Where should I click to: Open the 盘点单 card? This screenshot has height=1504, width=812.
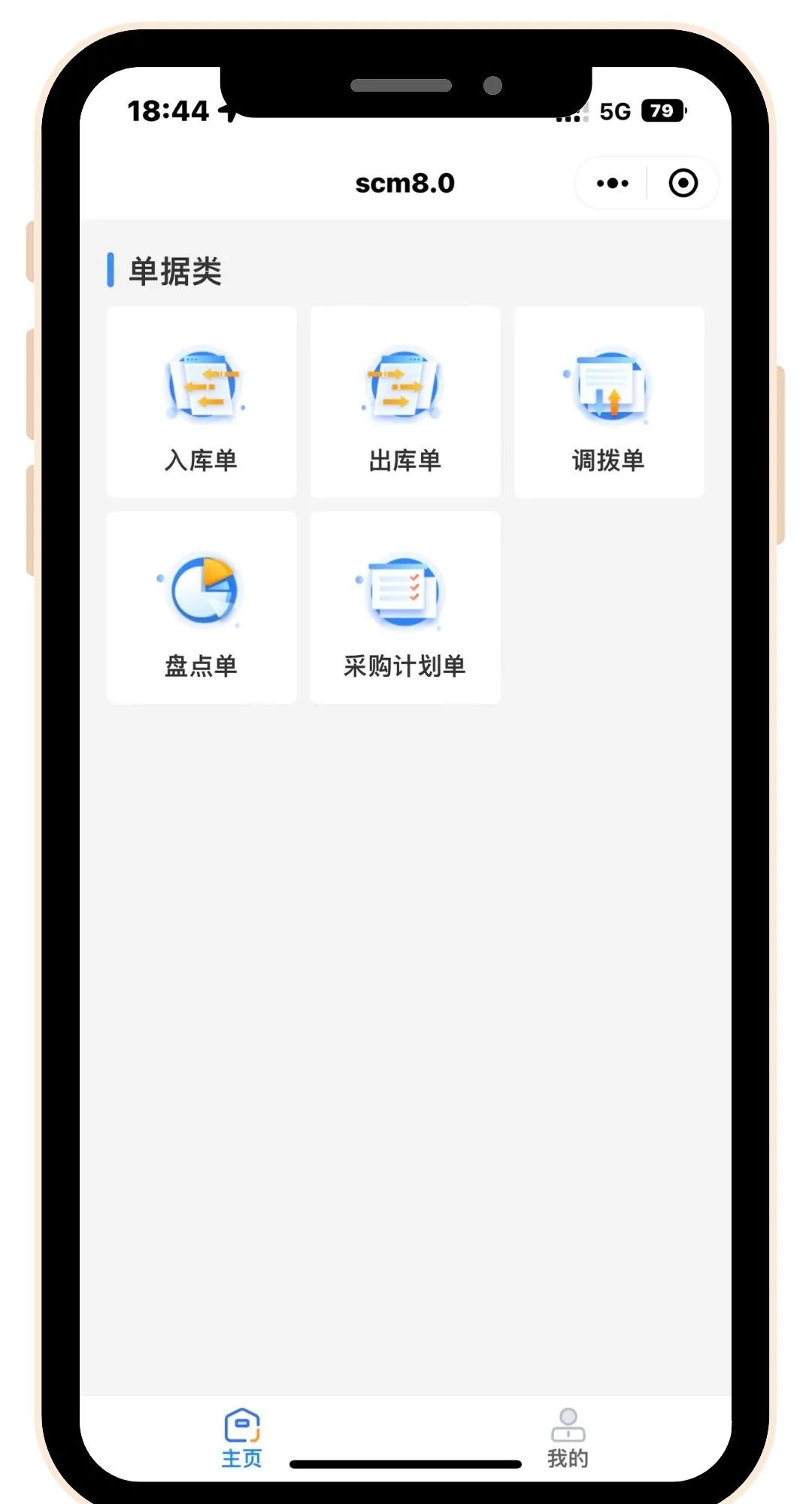201,608
